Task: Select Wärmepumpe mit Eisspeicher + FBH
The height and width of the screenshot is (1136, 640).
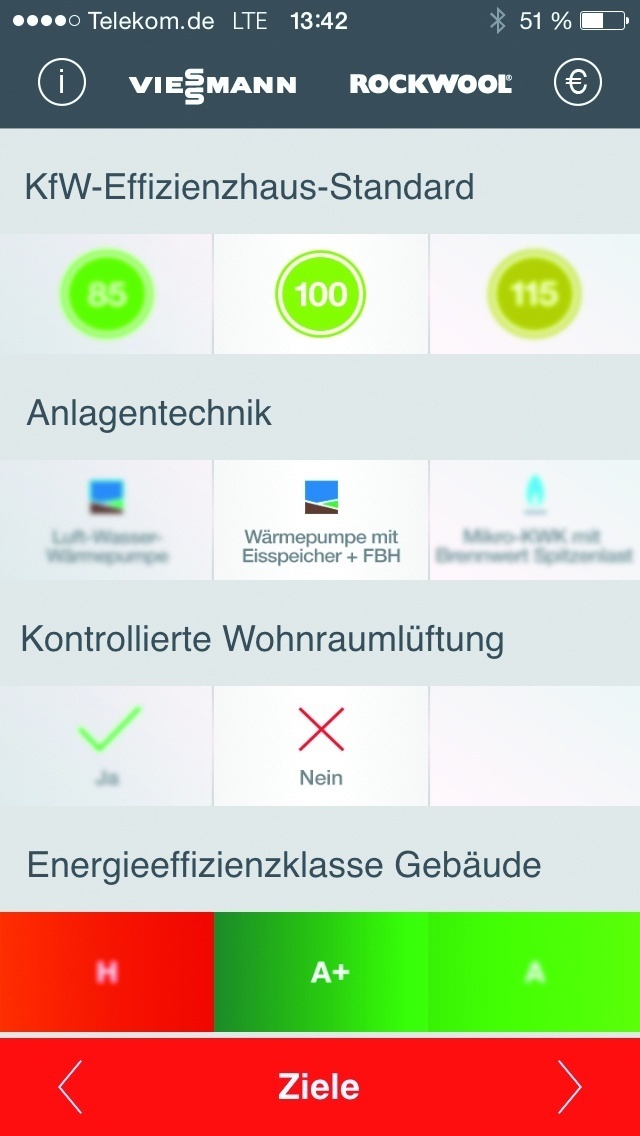Action: click(321, 519)
